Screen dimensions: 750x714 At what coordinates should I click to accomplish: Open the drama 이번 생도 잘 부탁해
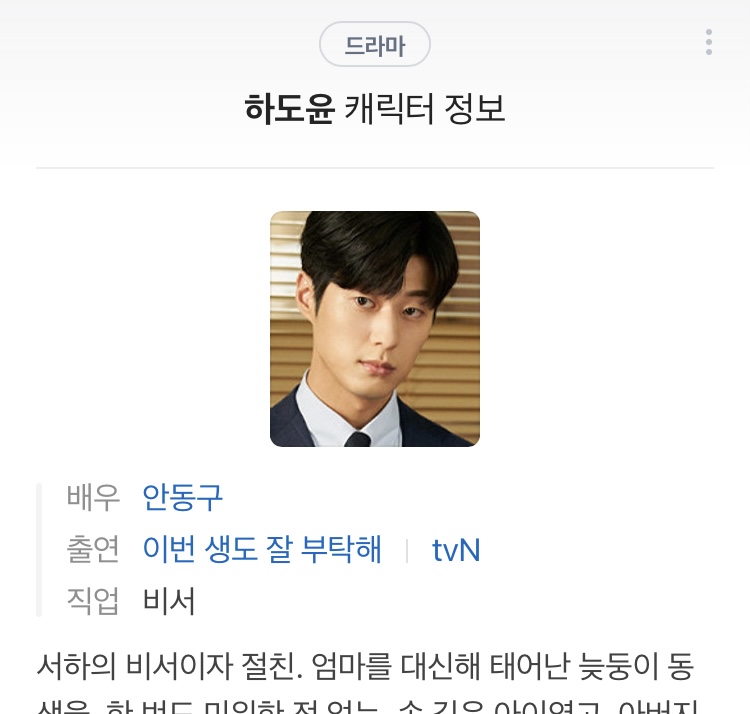point(262,549)
